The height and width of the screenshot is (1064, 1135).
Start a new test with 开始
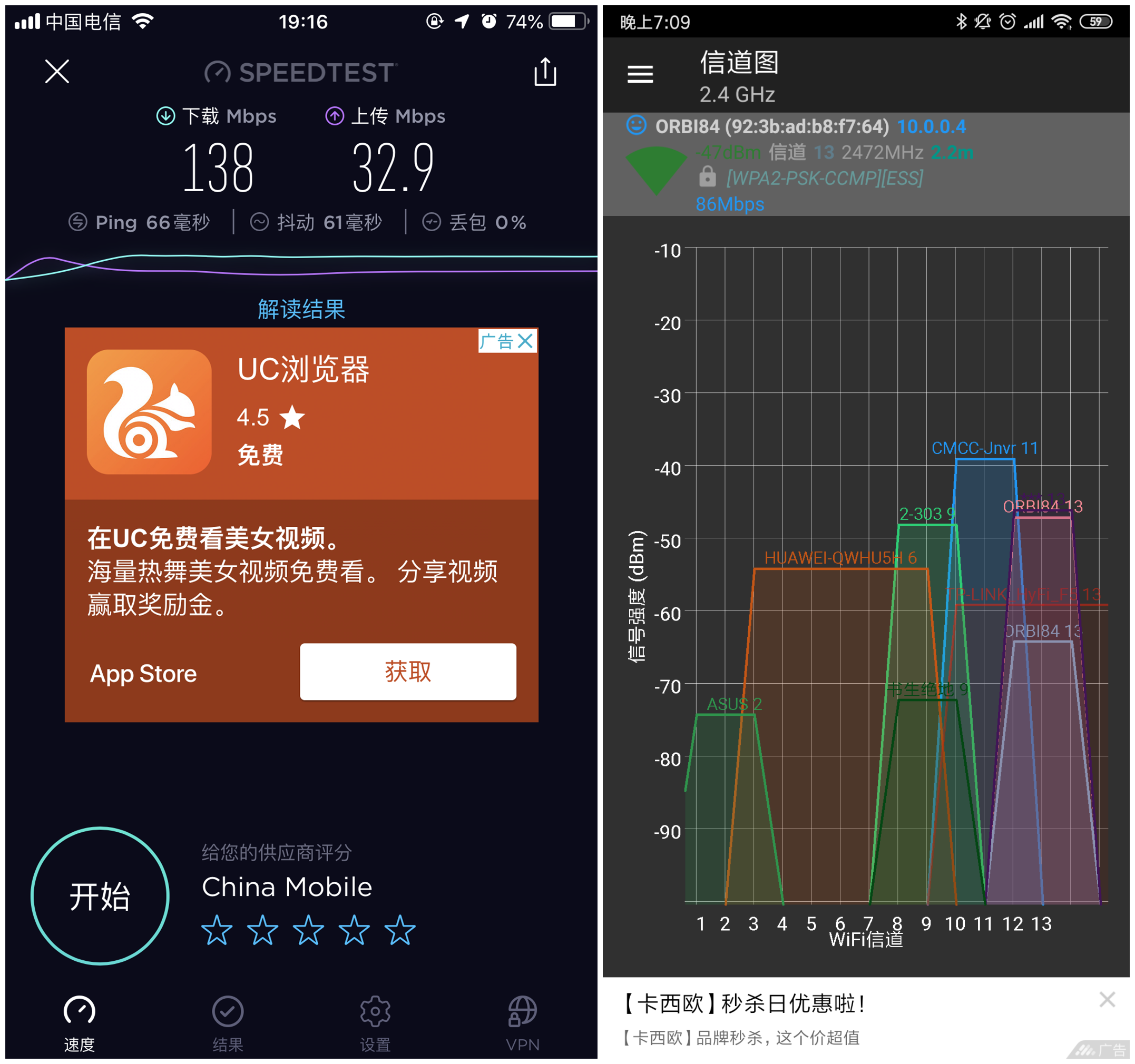100,895
